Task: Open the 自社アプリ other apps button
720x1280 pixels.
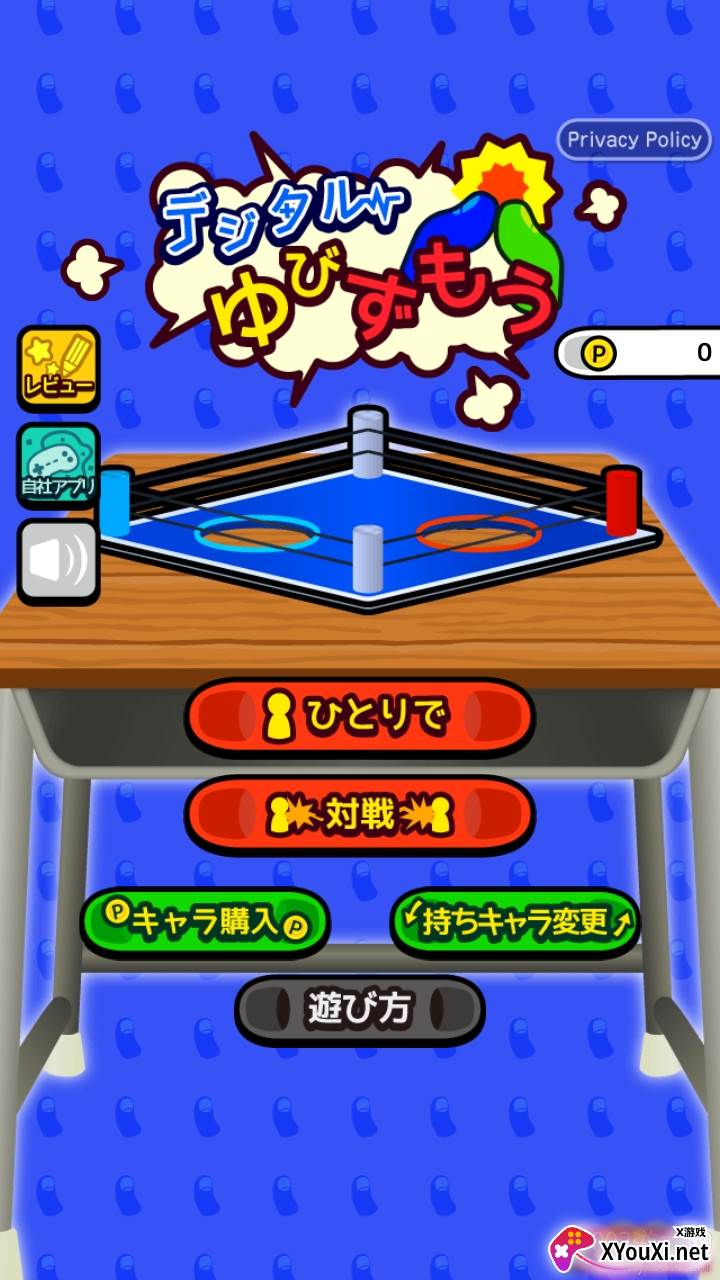Action: 58,466
